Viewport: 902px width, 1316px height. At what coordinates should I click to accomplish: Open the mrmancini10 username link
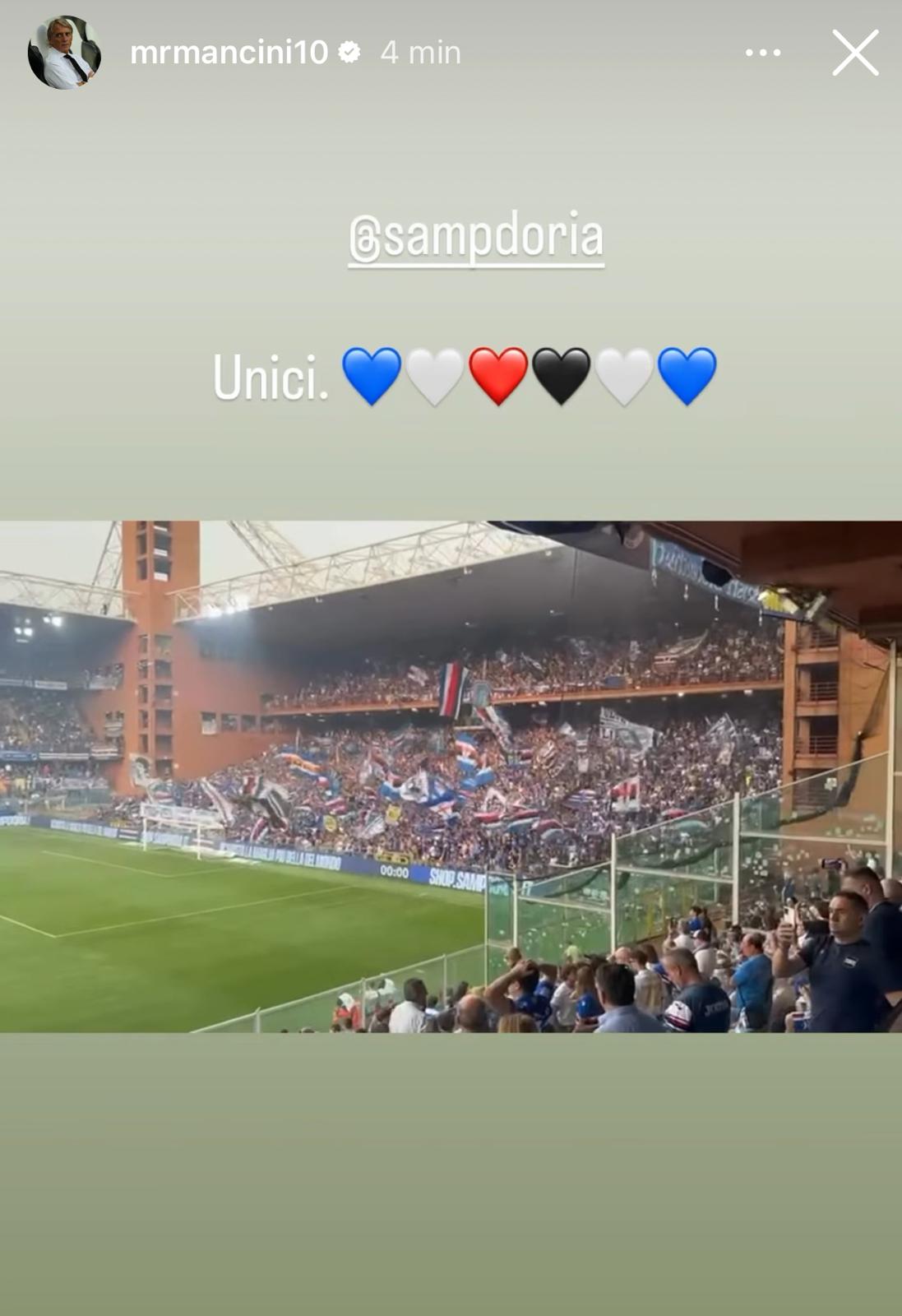click(229, 53)
